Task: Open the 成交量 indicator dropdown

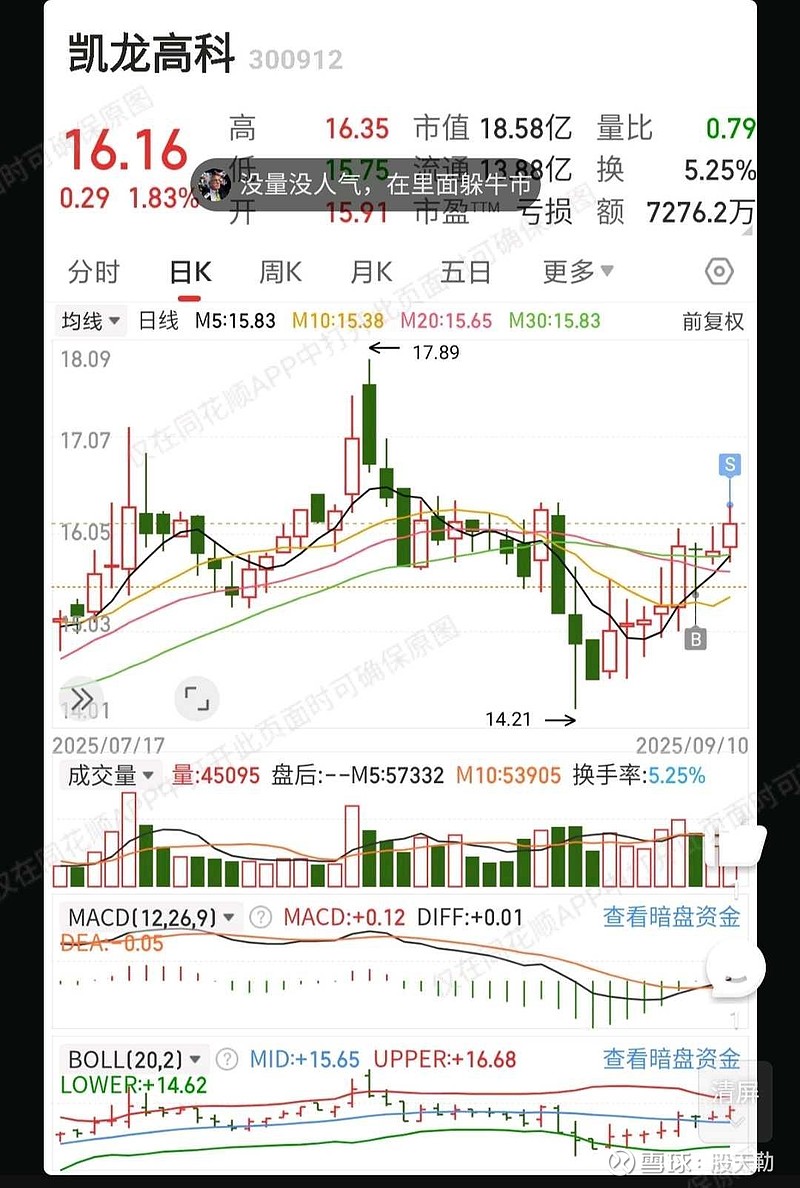Action: (x=110, y=775)
